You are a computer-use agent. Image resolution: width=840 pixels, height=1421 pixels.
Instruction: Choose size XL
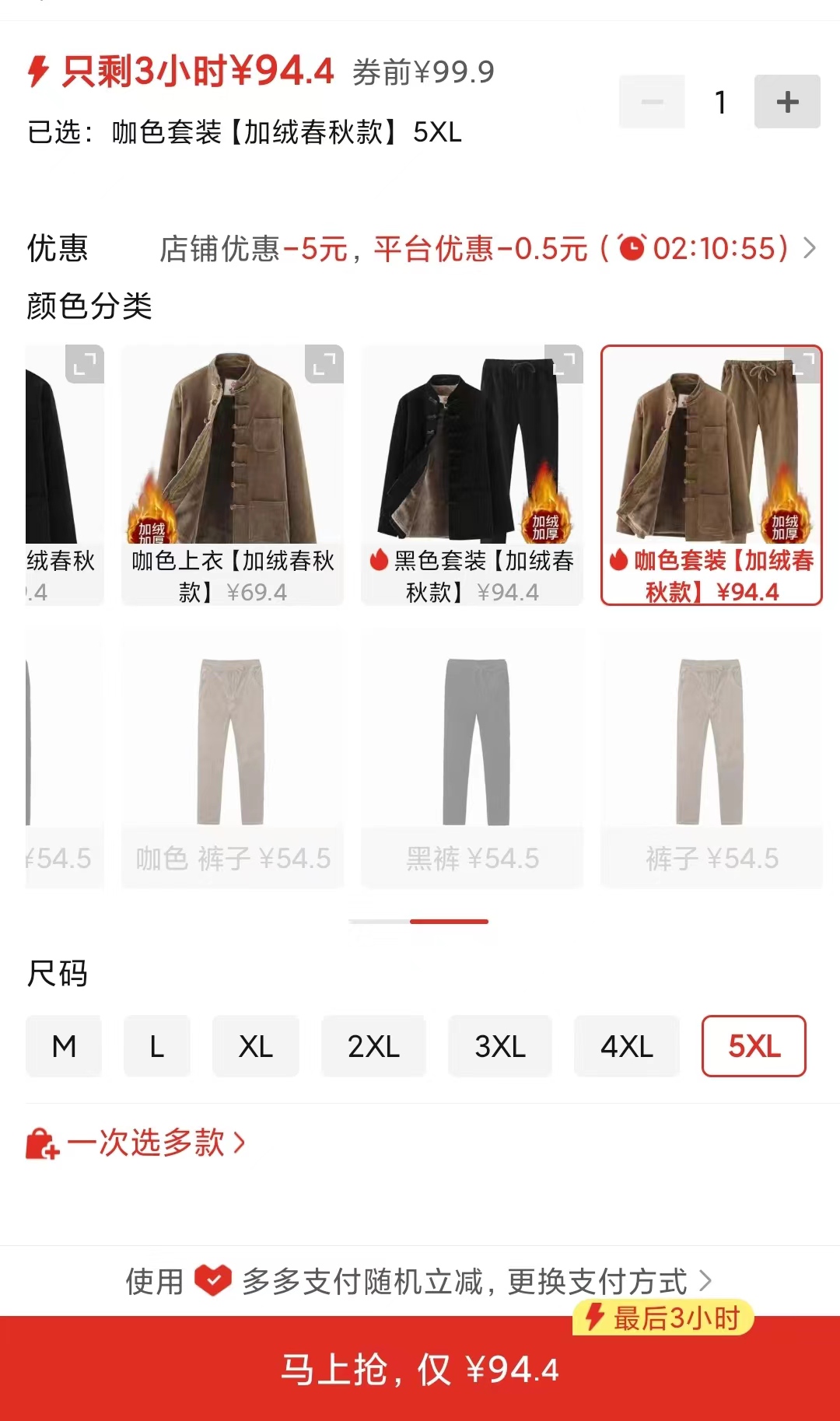[x=256, y=1046]
